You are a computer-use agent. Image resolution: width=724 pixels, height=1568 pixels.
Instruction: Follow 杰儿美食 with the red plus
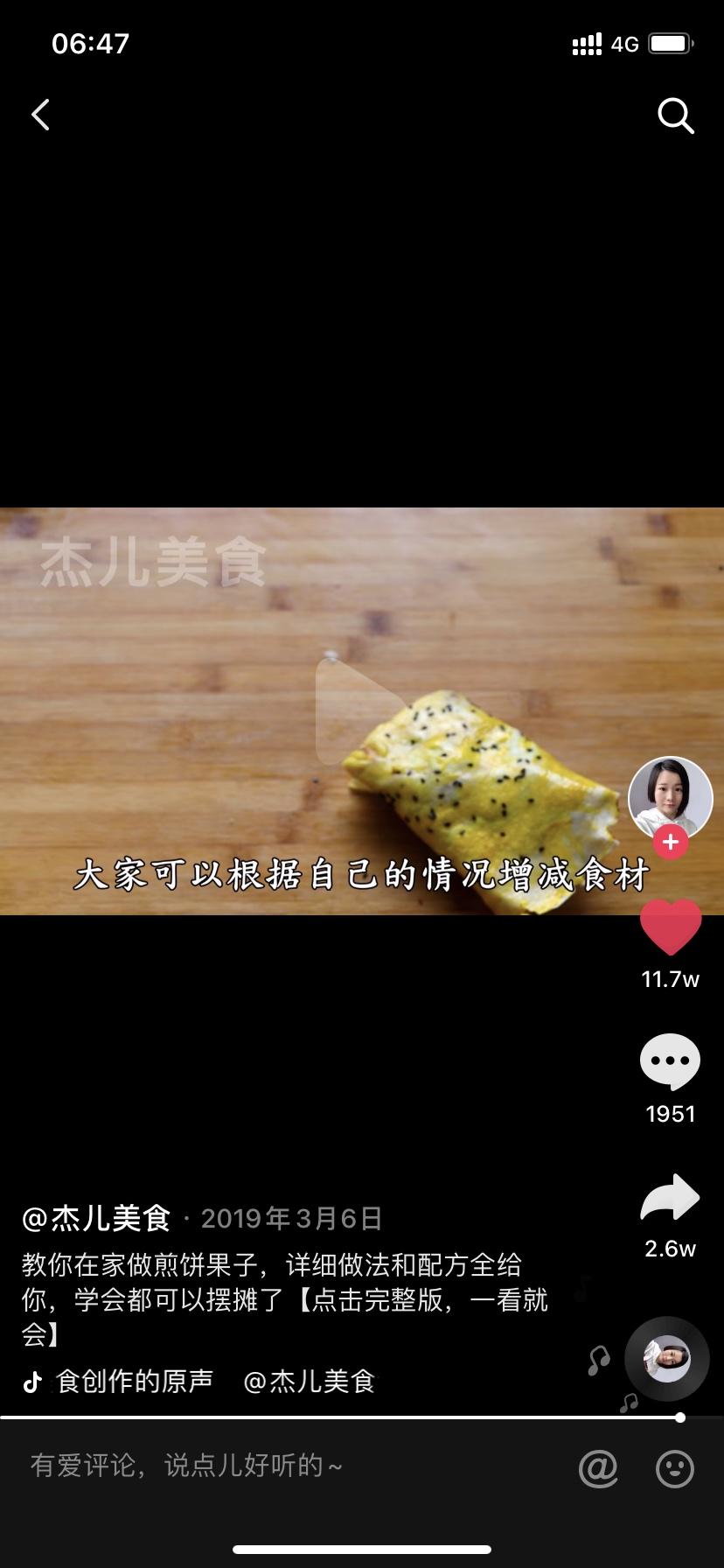[x=671, y=843]
